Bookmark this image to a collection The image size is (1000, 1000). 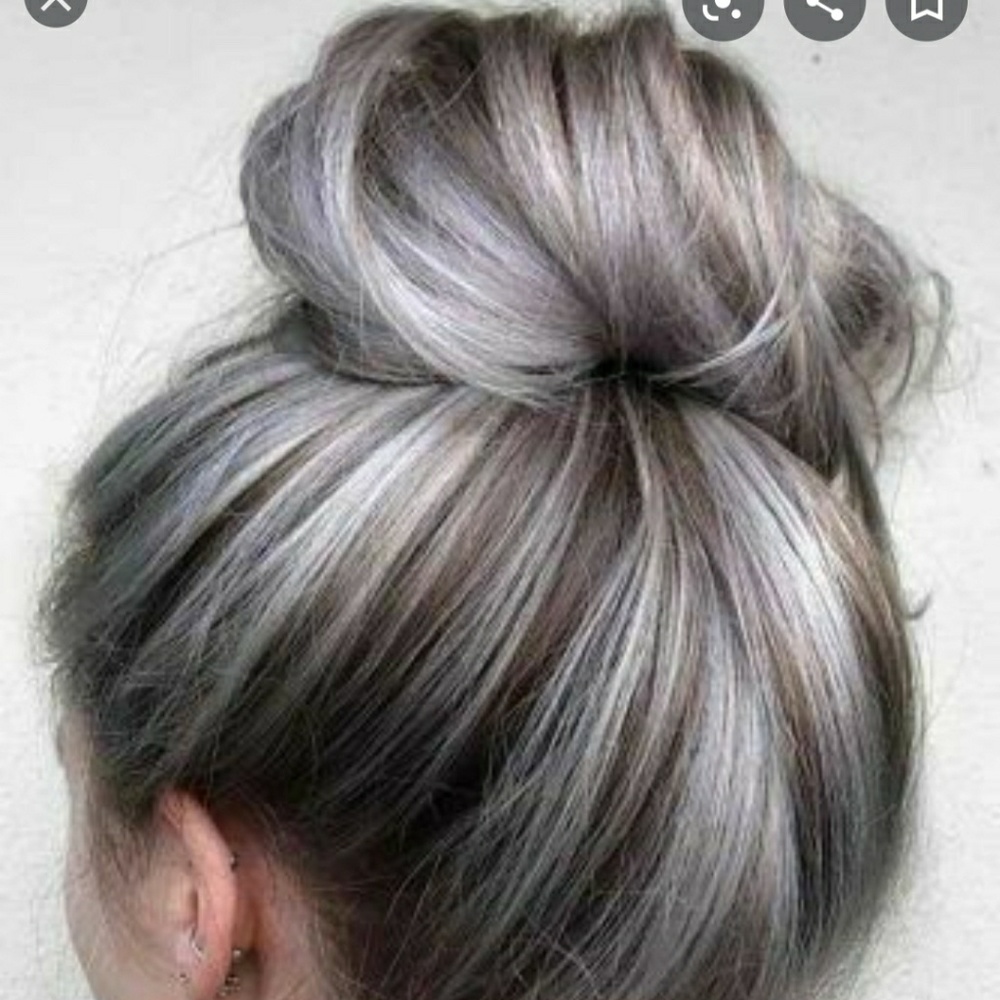point(926,7)
